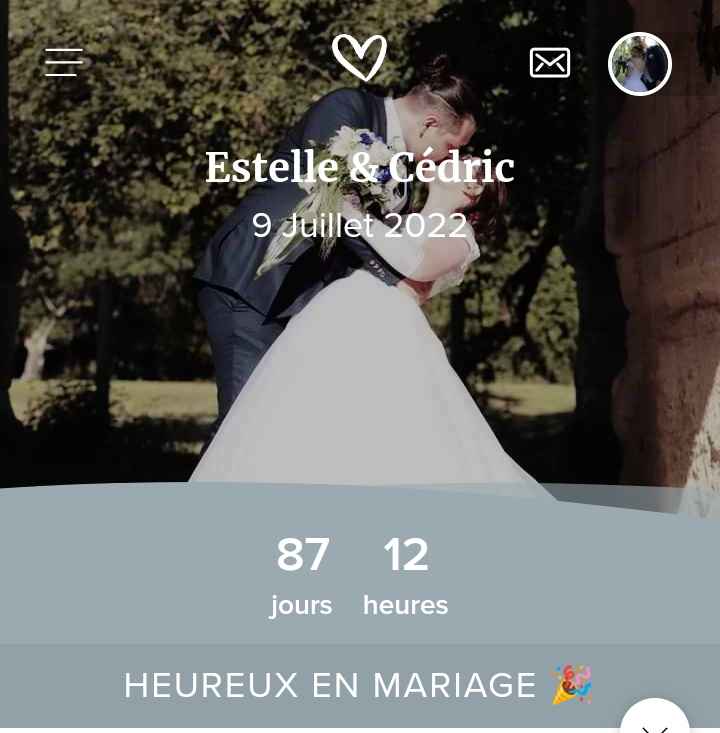
Task: Access navigation with the burger icon
Action: [x=63, y=62]
